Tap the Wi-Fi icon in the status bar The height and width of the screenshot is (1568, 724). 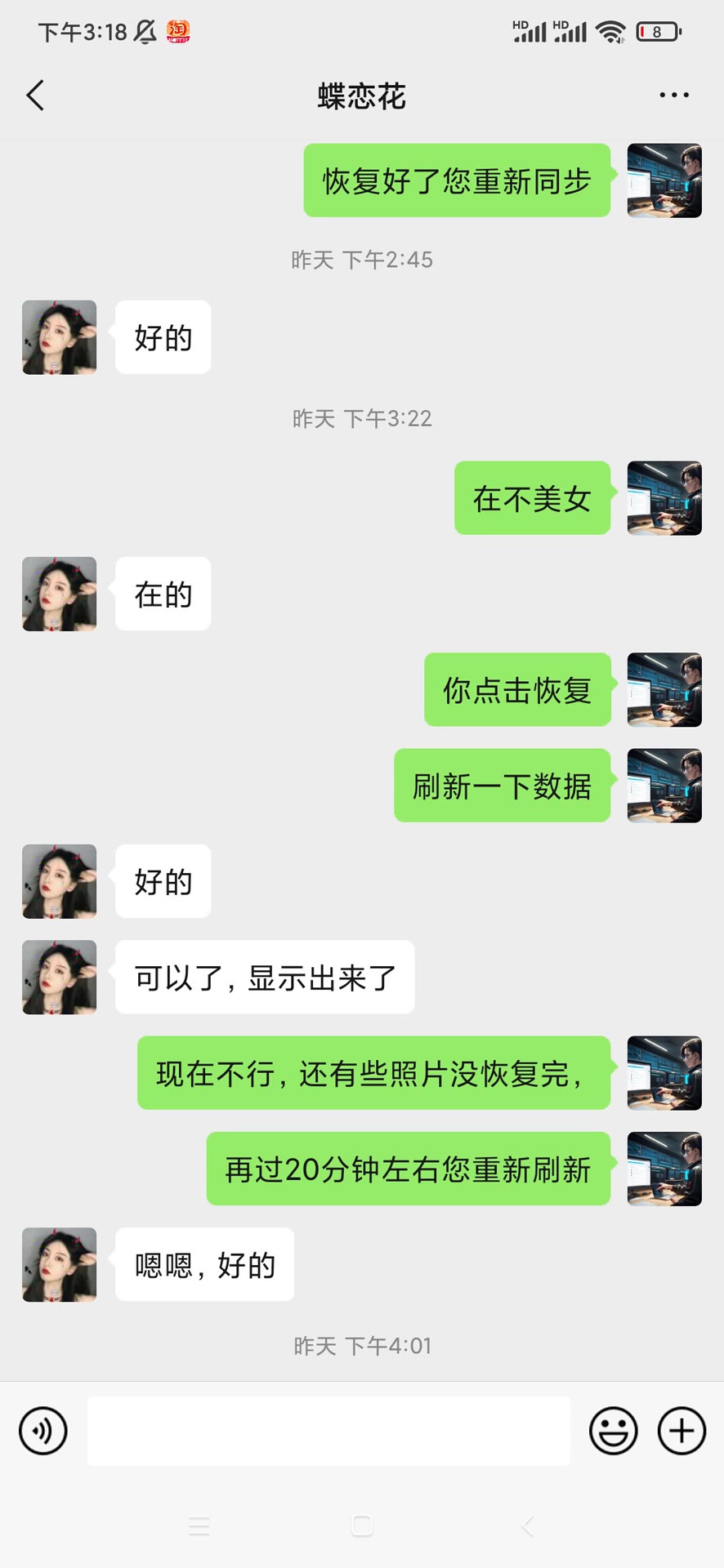tap(609, 31)
